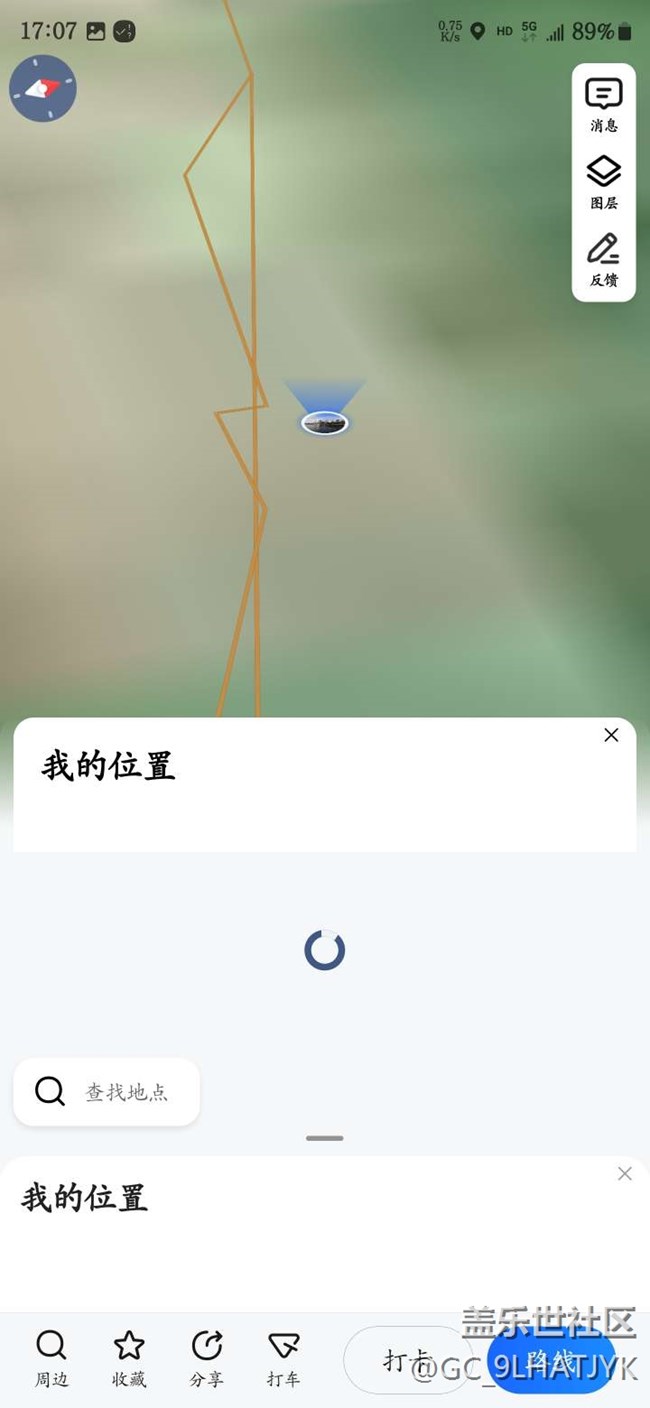
Task: Close the upper 我的位置 card
Action: coord(611,735)
